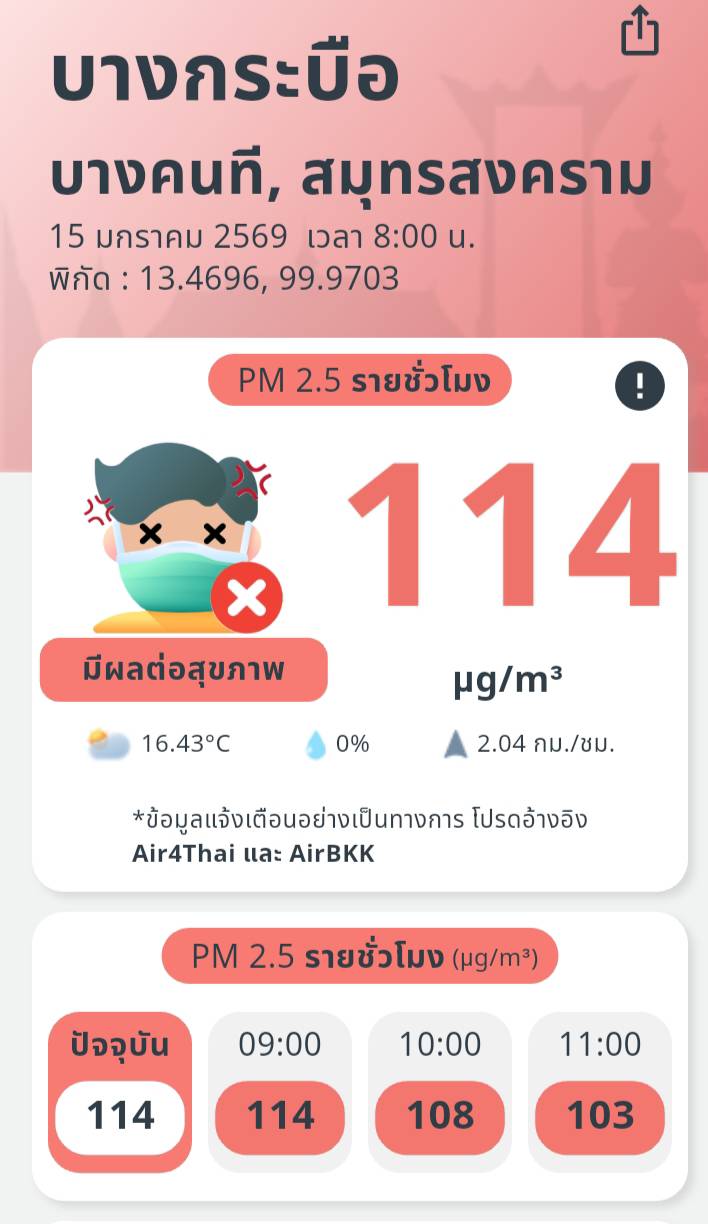Select the 11:00 forecast tile
Image resolution: width=708 pixels, height=1224 pixels.
[x=600, y=1092]
